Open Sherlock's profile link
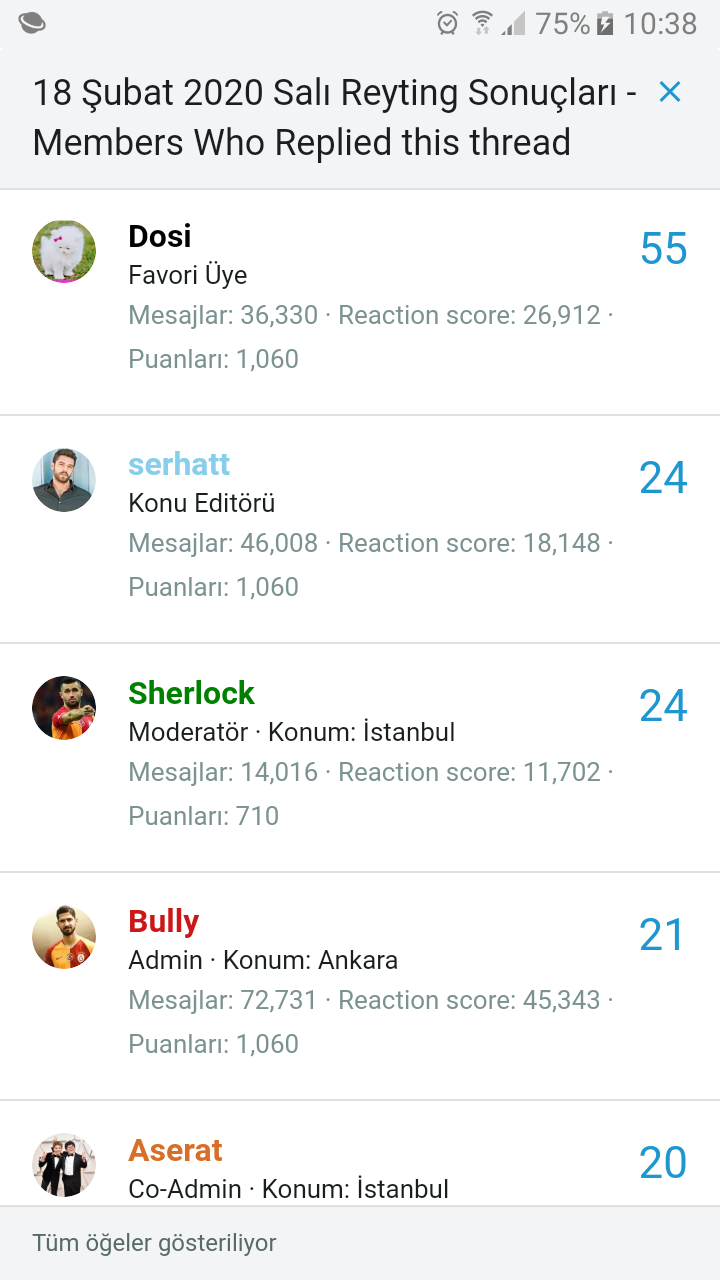 [x=191, y=693]
